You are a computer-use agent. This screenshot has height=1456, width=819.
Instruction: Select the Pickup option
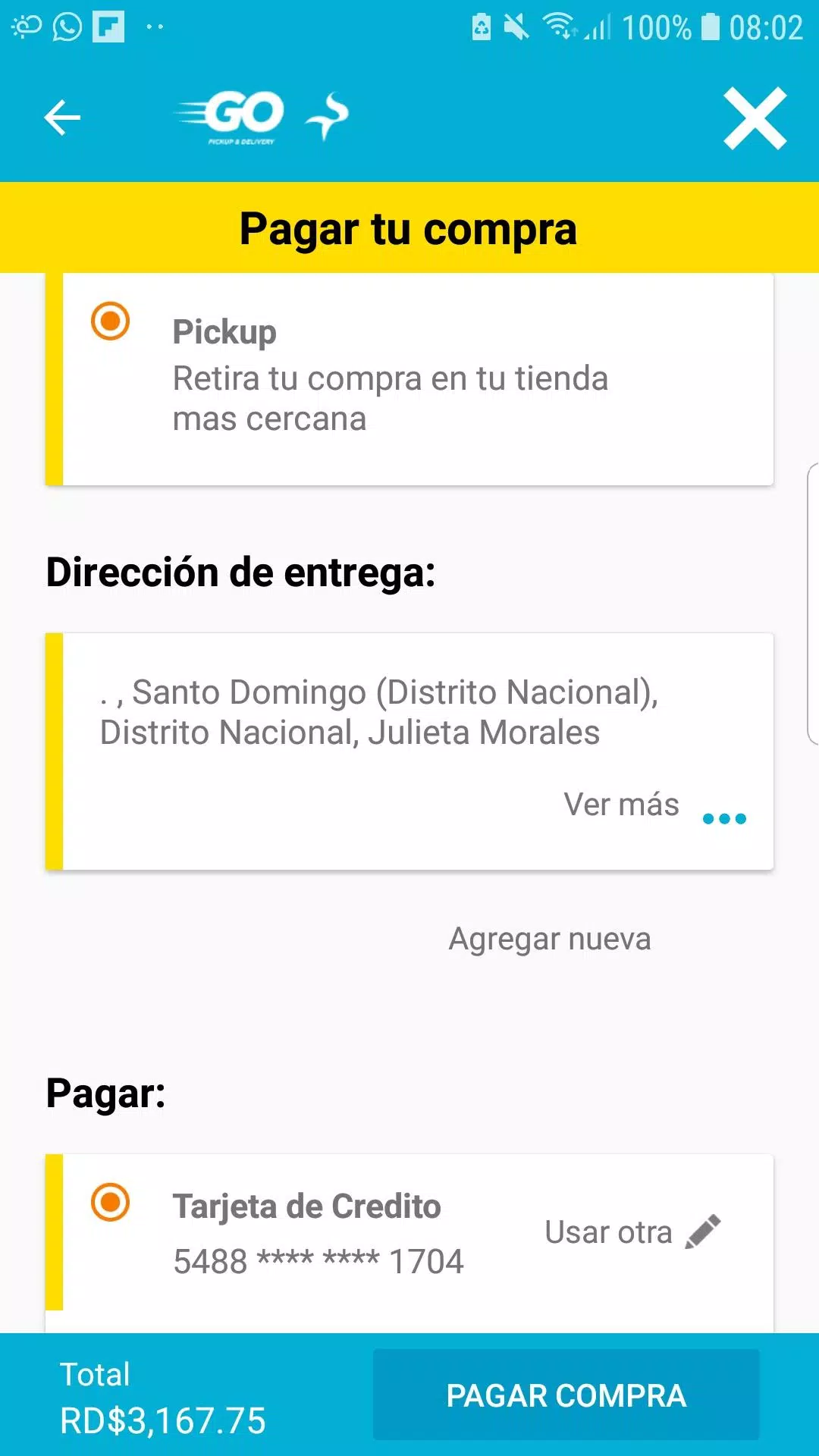[x=111, y=321]
